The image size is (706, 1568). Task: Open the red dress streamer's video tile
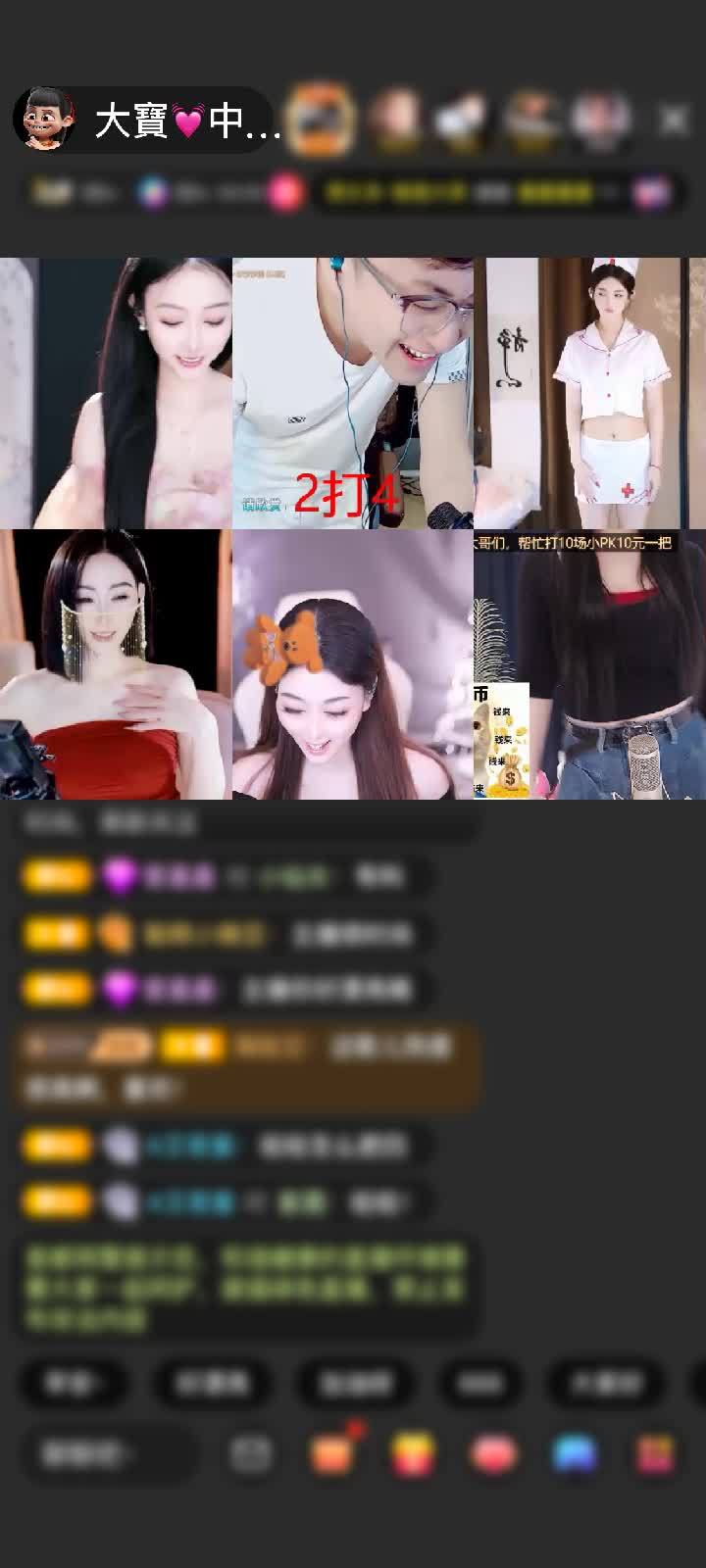pos(116,664)
